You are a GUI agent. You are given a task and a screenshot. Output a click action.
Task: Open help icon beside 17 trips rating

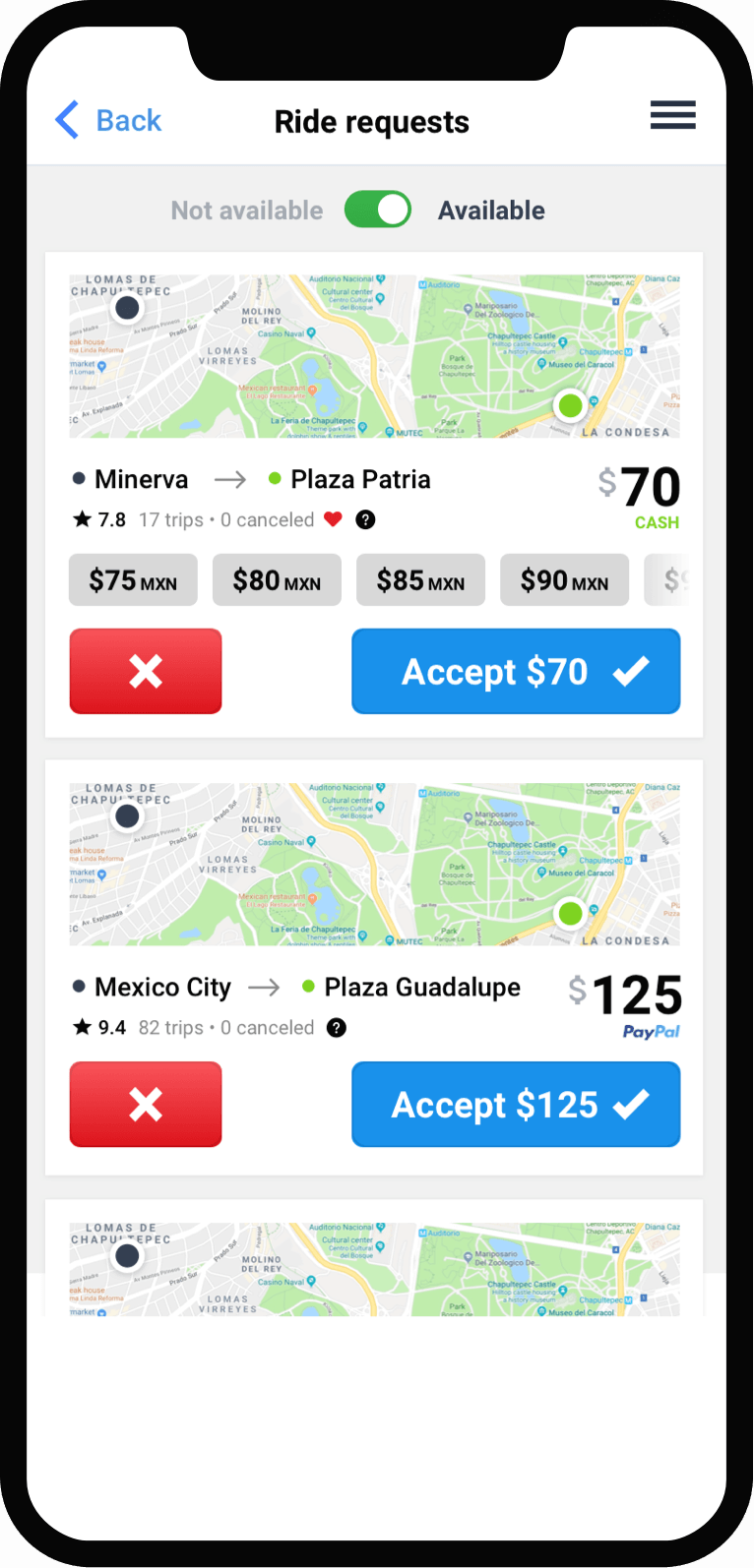pyautogui.click(x=365, y=520)
